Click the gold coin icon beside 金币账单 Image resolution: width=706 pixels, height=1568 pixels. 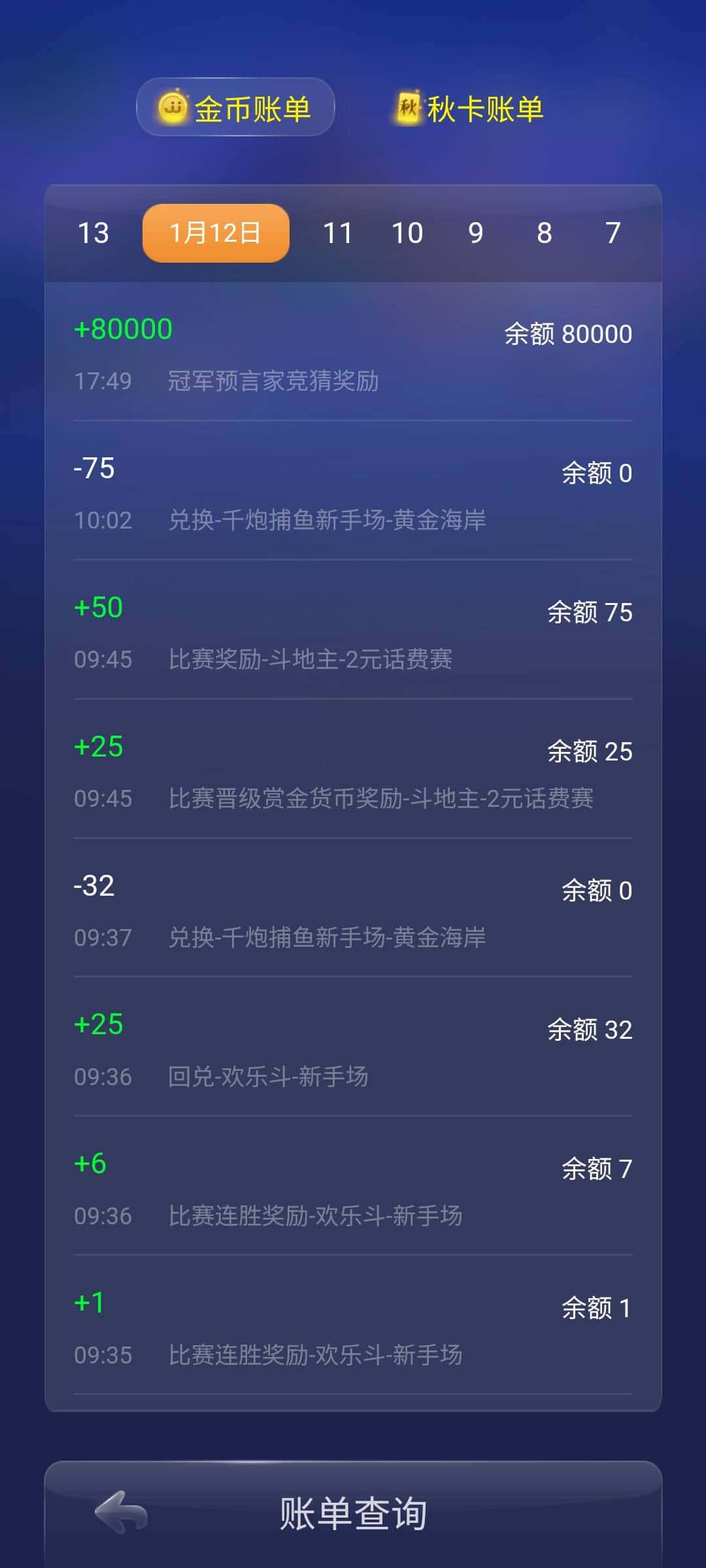173,106
